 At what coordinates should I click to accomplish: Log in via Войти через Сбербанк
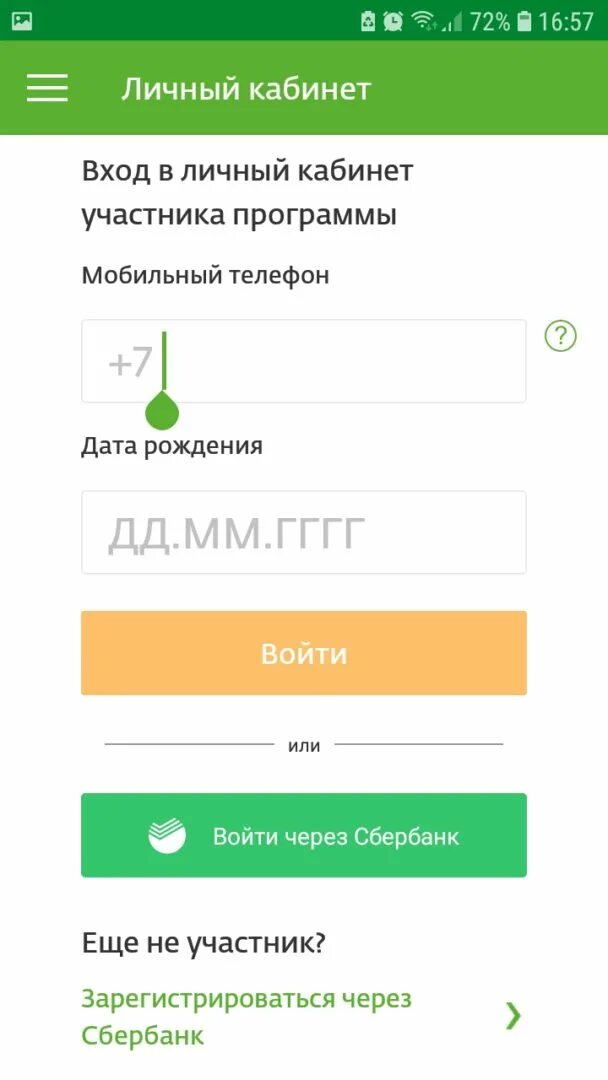tap(304, 835)
